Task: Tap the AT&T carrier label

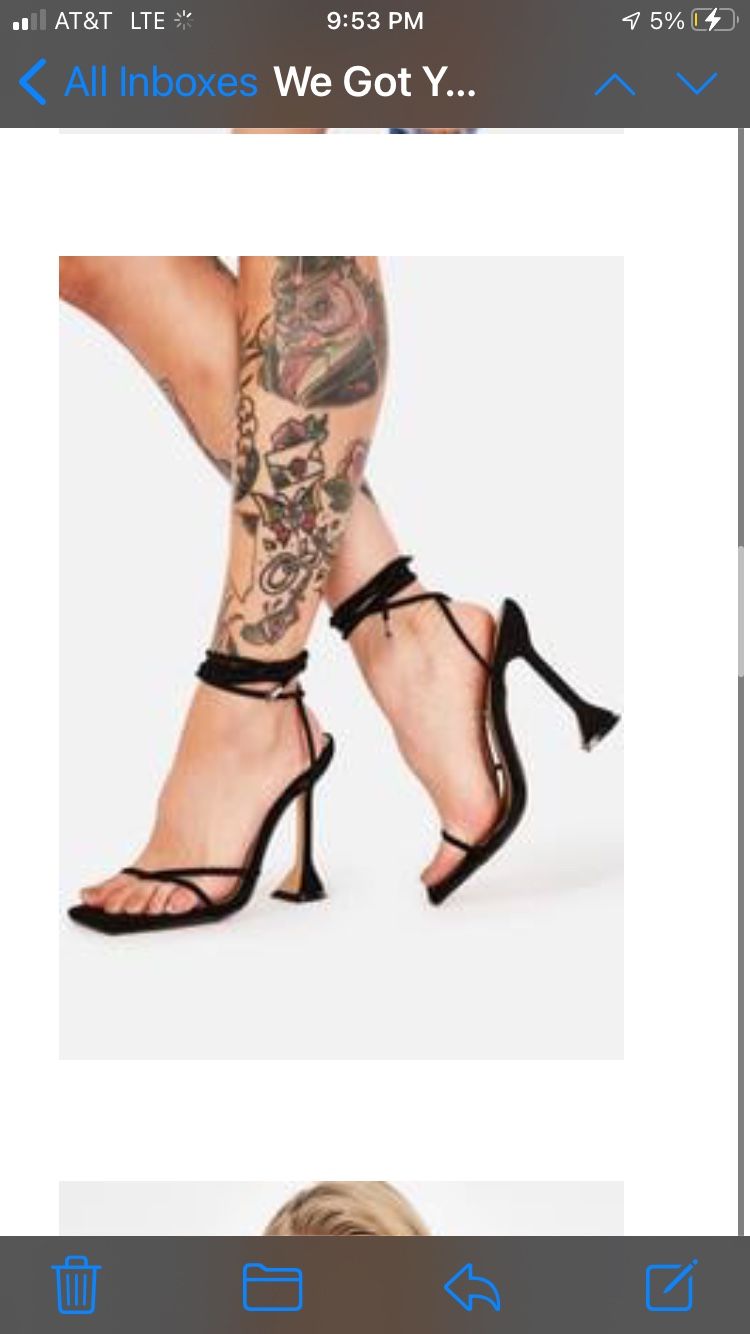Action: coord(82,19)
